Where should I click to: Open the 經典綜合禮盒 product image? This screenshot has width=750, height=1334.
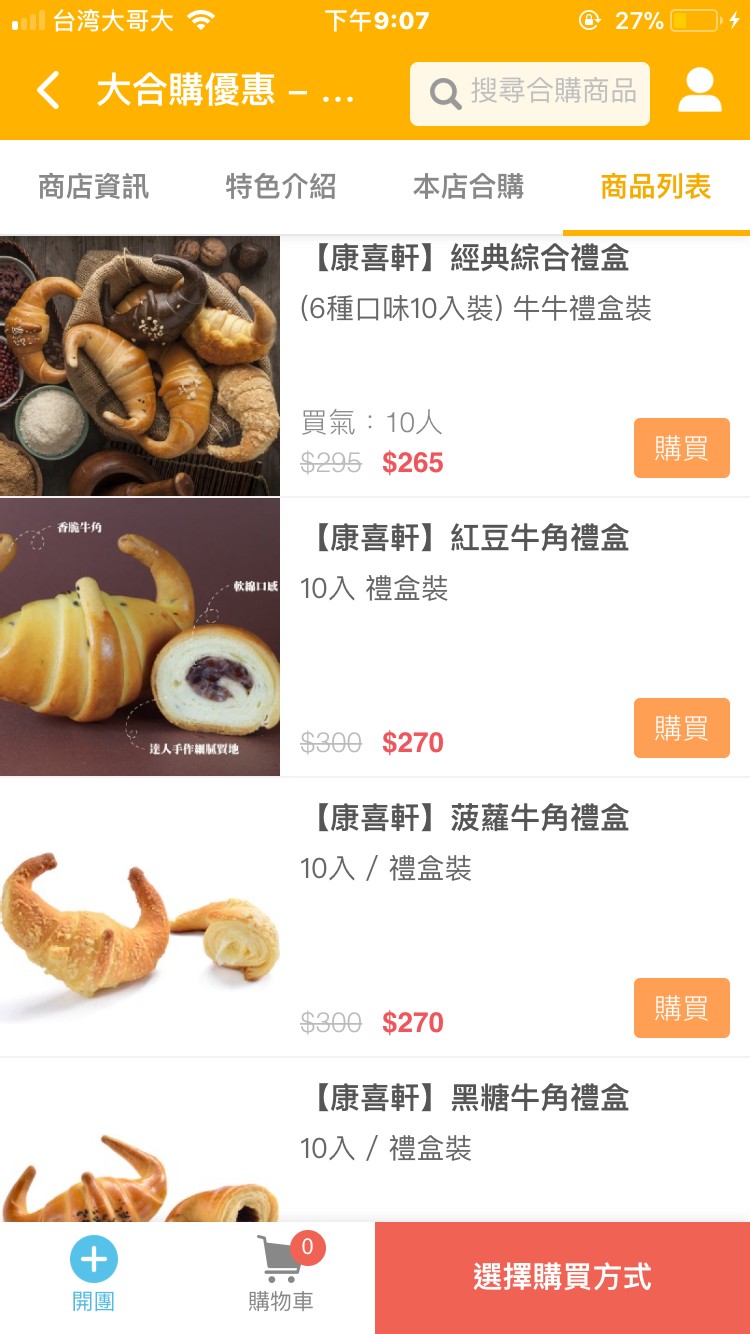coord(140,366)
